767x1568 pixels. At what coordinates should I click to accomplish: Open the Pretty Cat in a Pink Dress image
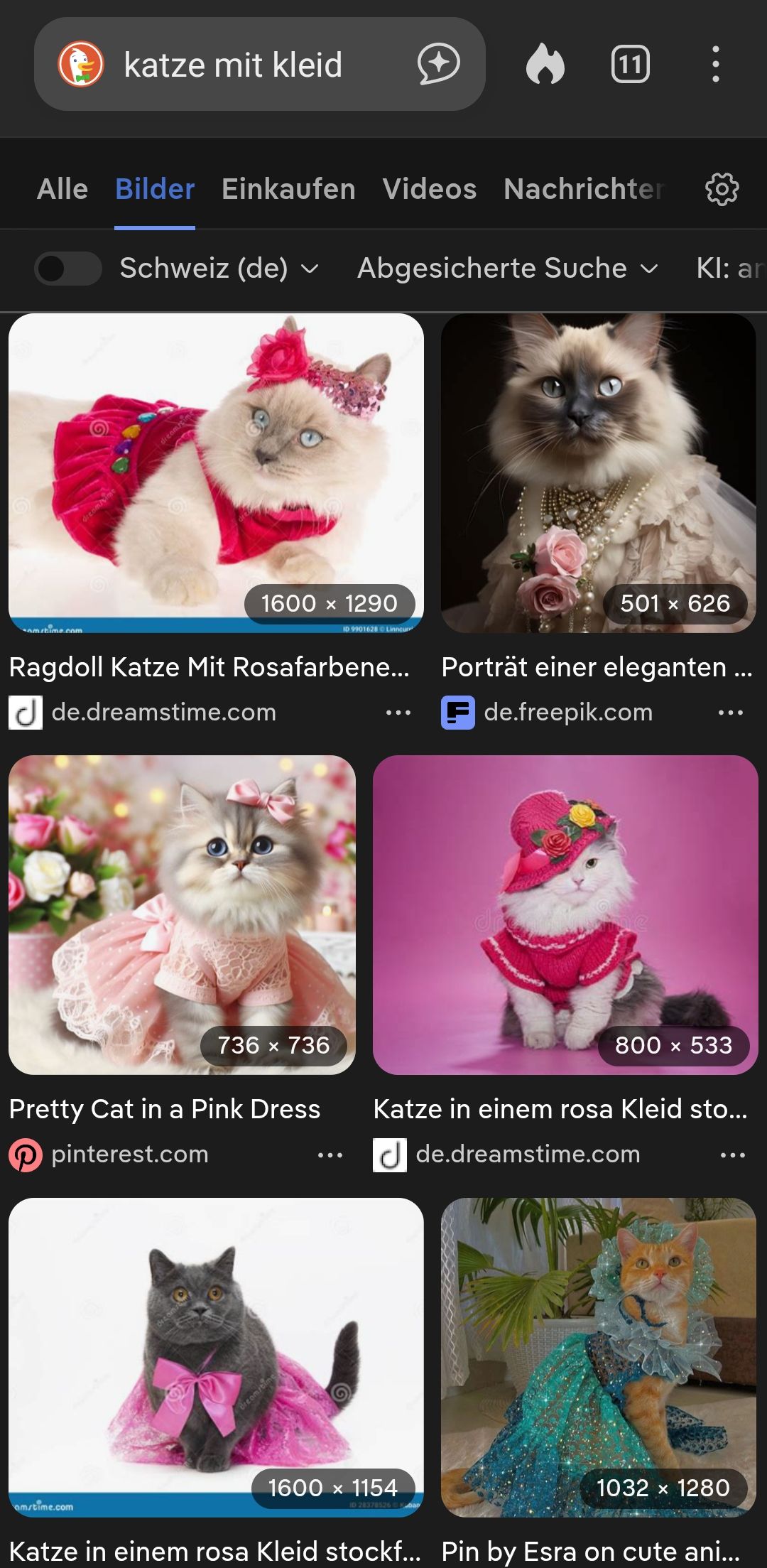tap(182, 914)
